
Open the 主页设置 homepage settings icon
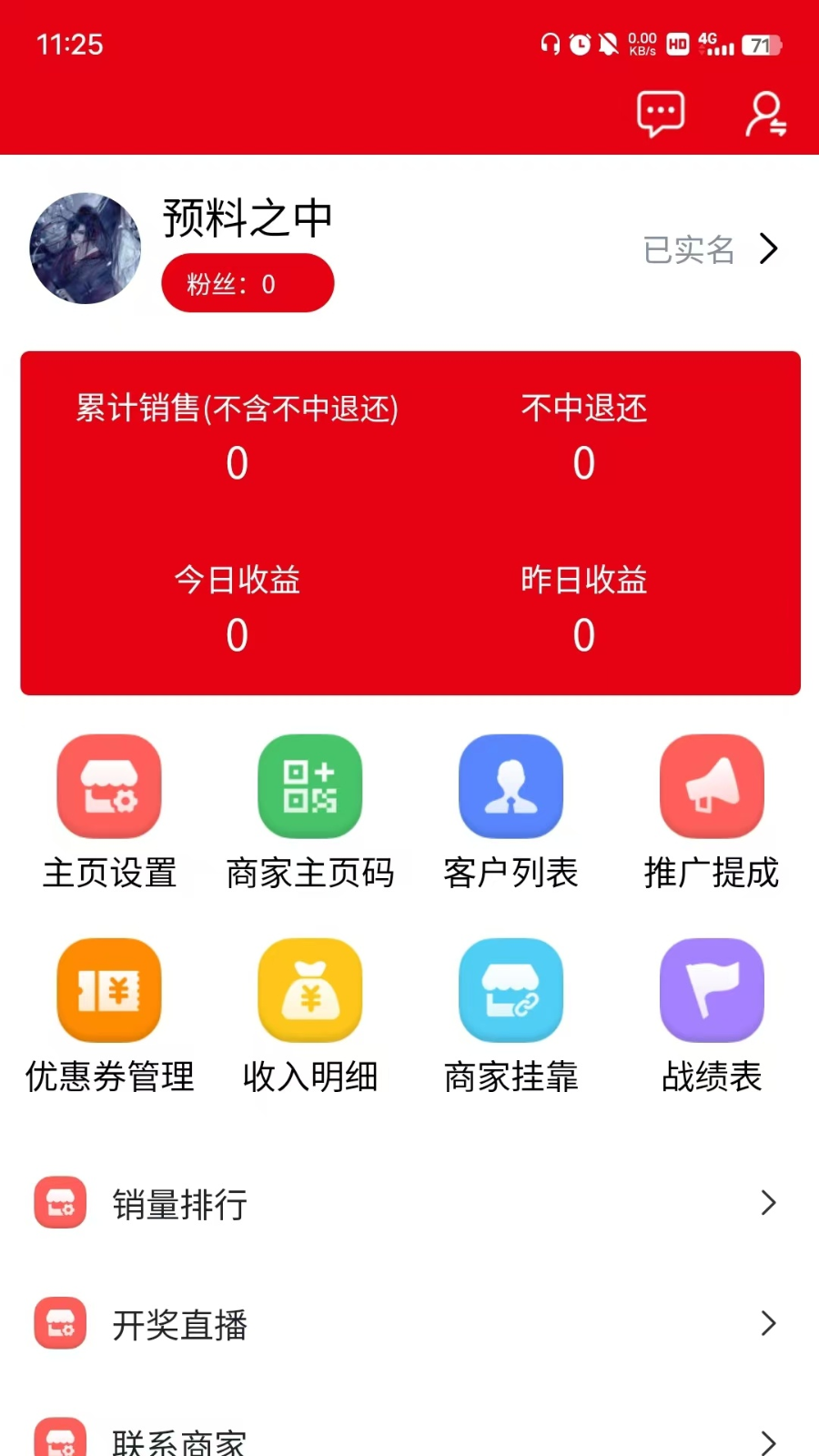pyautogui.click(x=108, y=786)
